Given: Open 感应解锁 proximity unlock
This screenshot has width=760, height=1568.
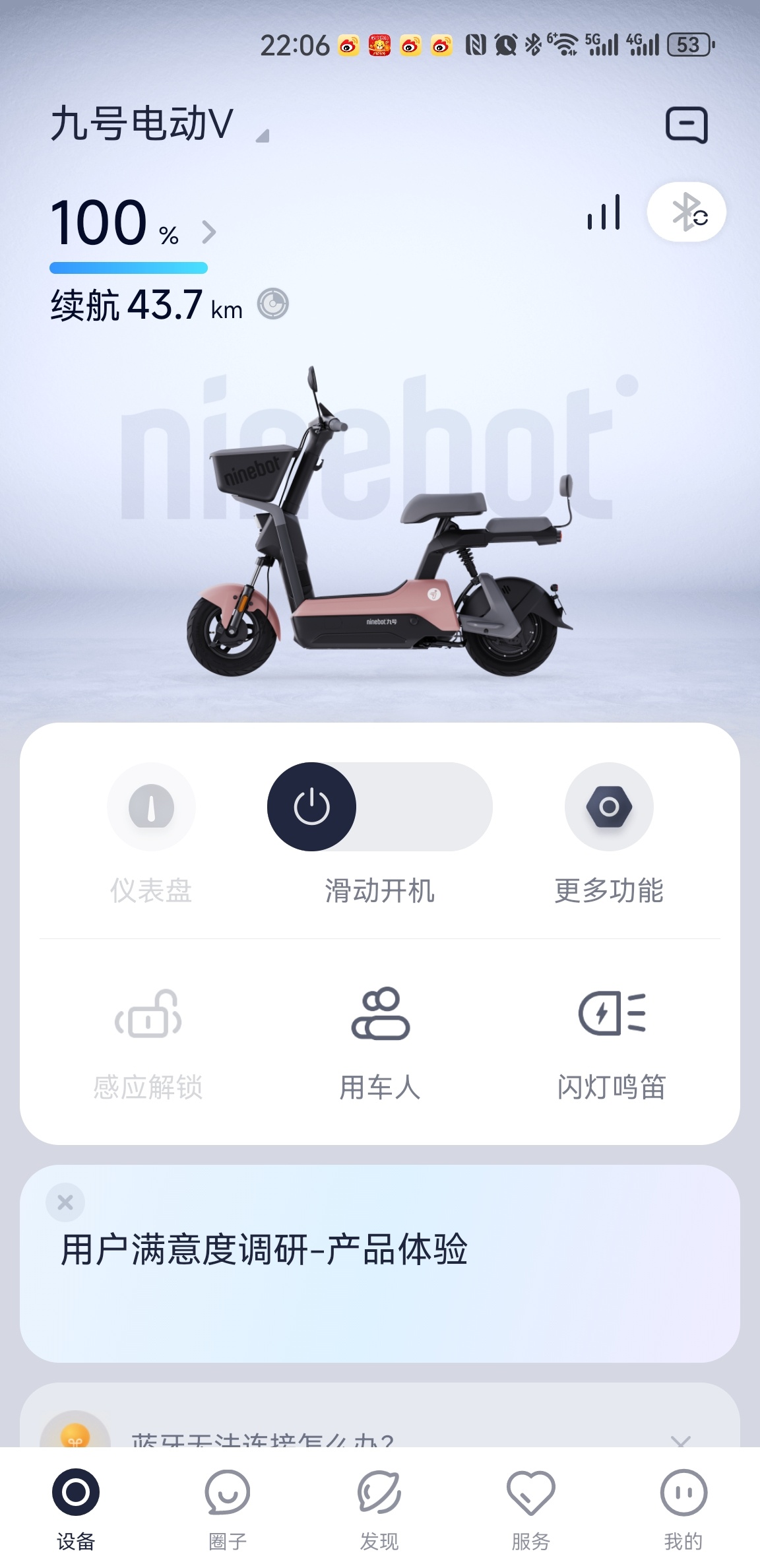Looking at the screenshot, I should (x=148, y=1014).
